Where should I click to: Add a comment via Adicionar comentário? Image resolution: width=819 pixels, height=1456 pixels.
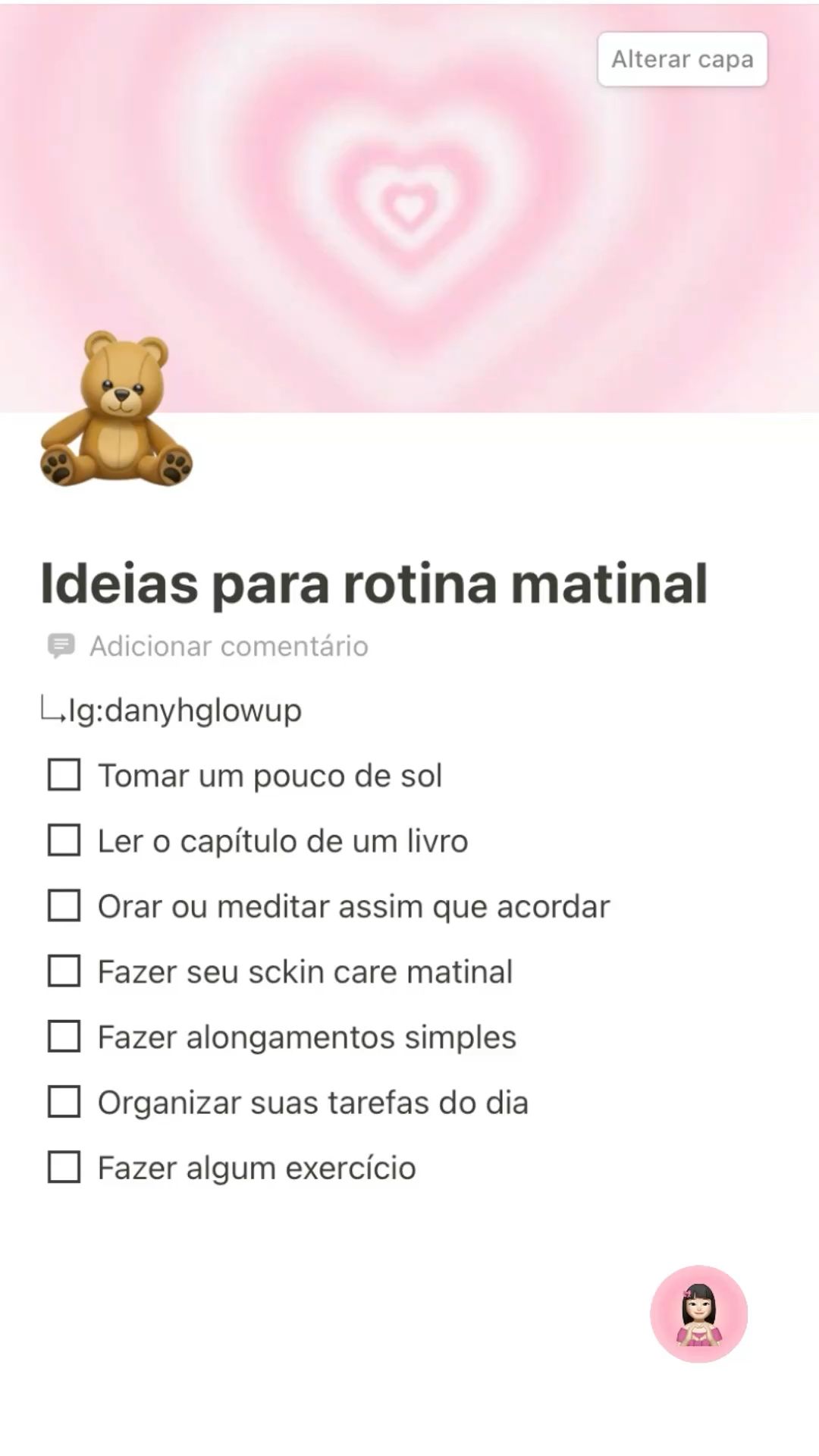(227, 646)
